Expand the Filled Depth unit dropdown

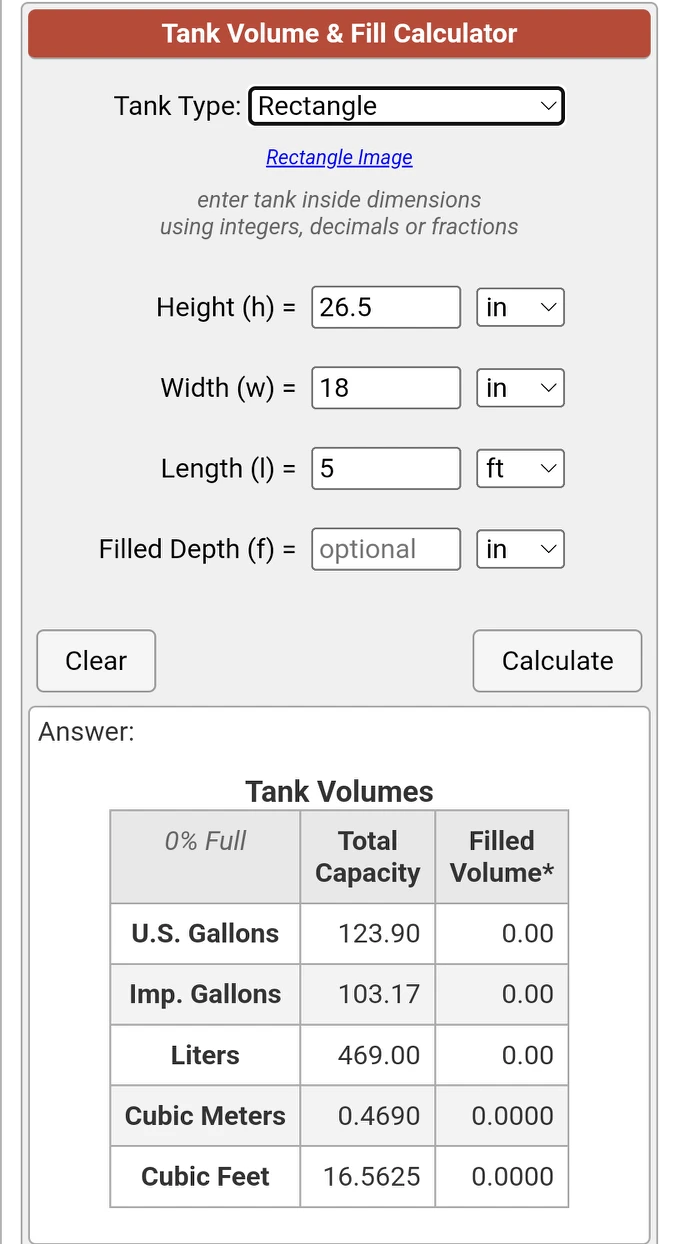(520, 549)
